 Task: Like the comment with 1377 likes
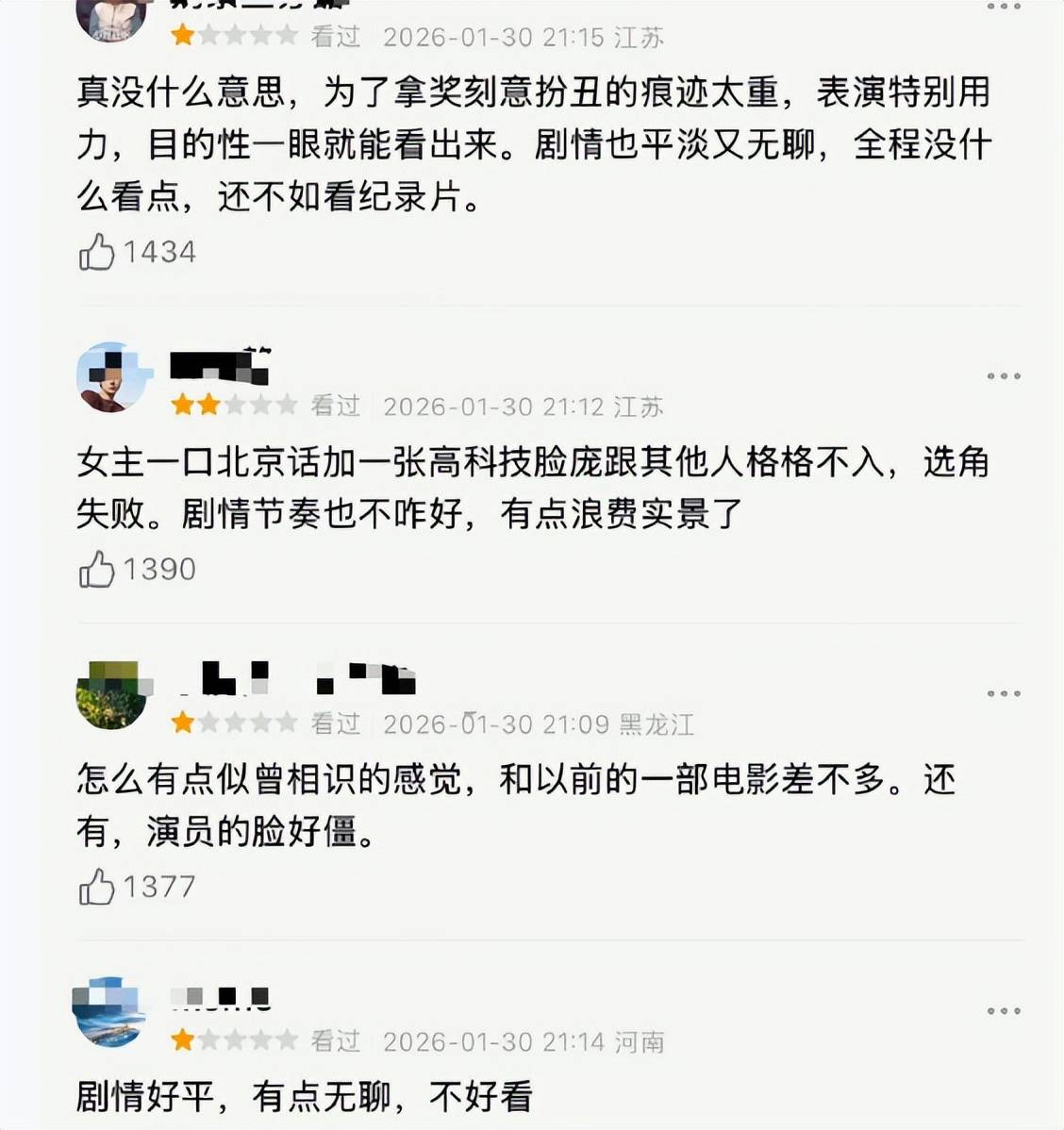click(x=96, y=887)
